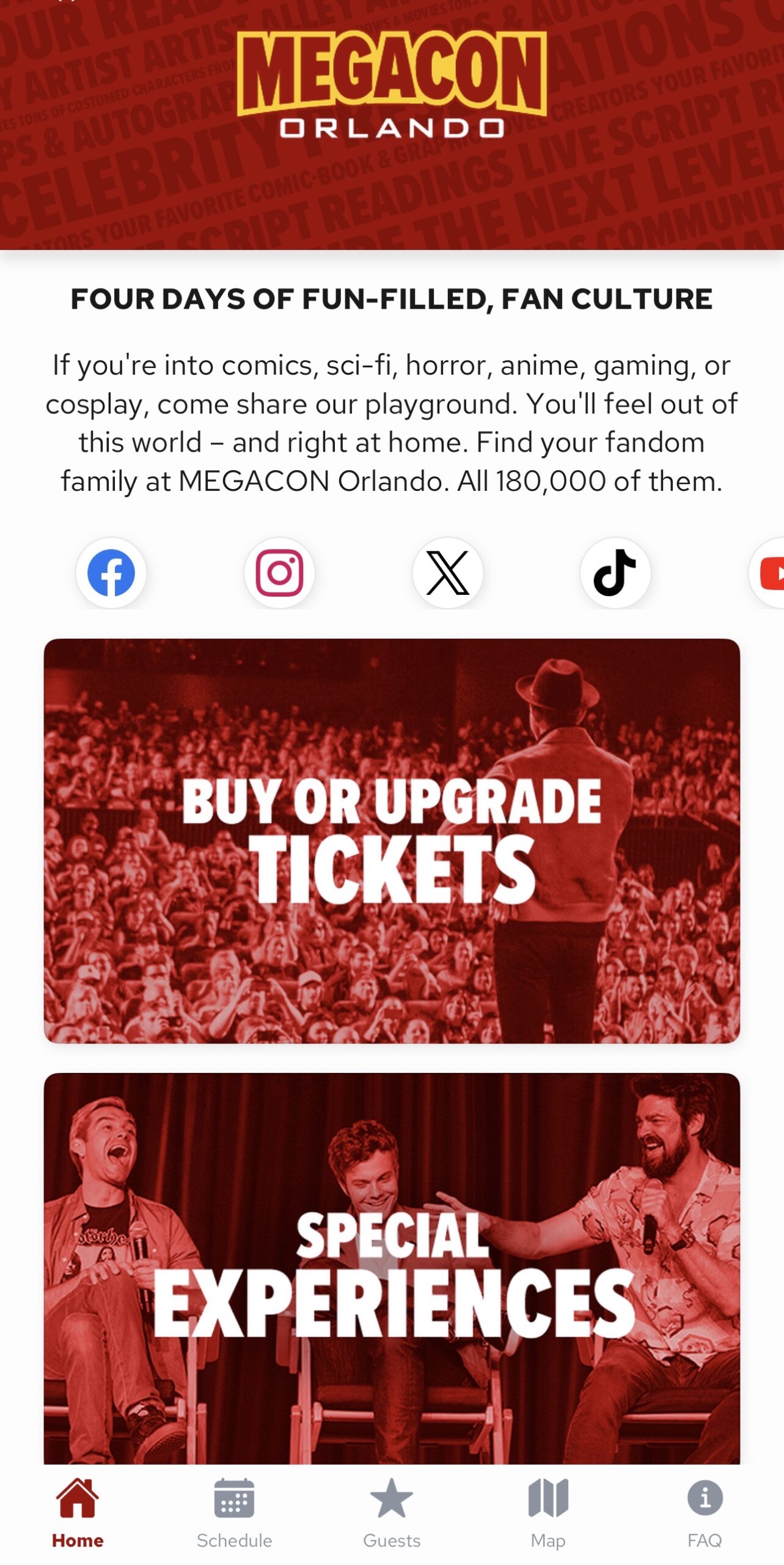This screenshot has width=784, height=1565.
Task: Open the YouTube social link
Action: click(770, 573)
